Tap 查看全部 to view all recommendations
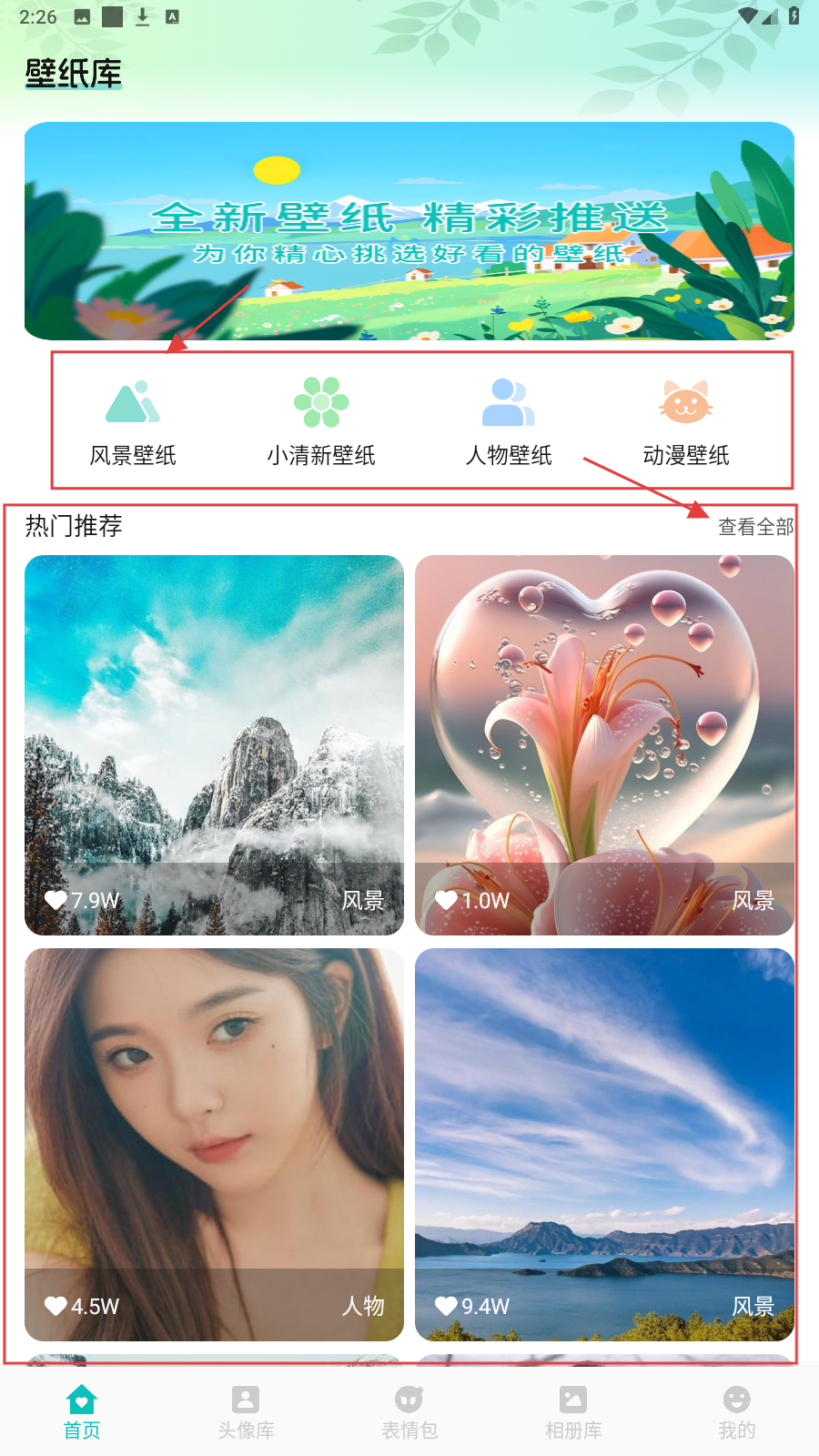This screenshot has height=1456, width=819. click(x=755, y=527)
